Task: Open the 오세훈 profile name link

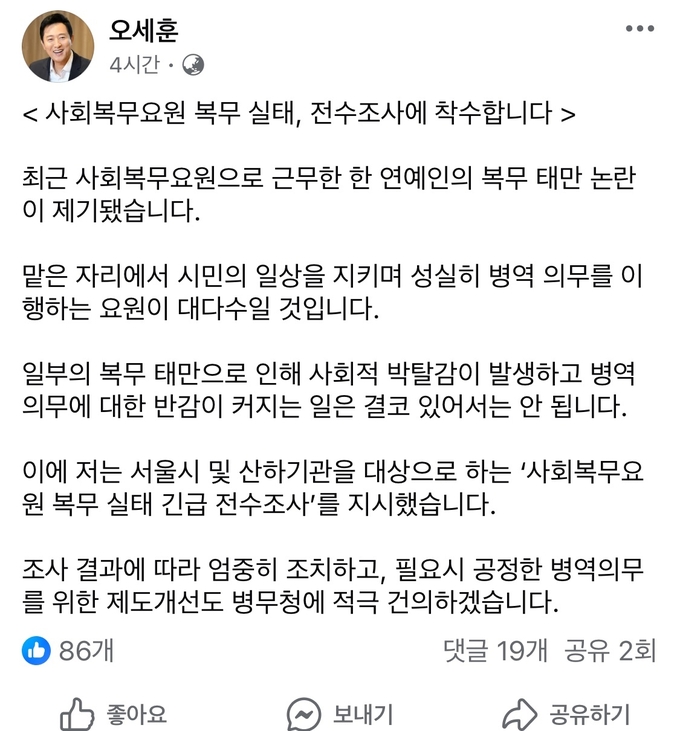Action: click(x=143, y=30)
